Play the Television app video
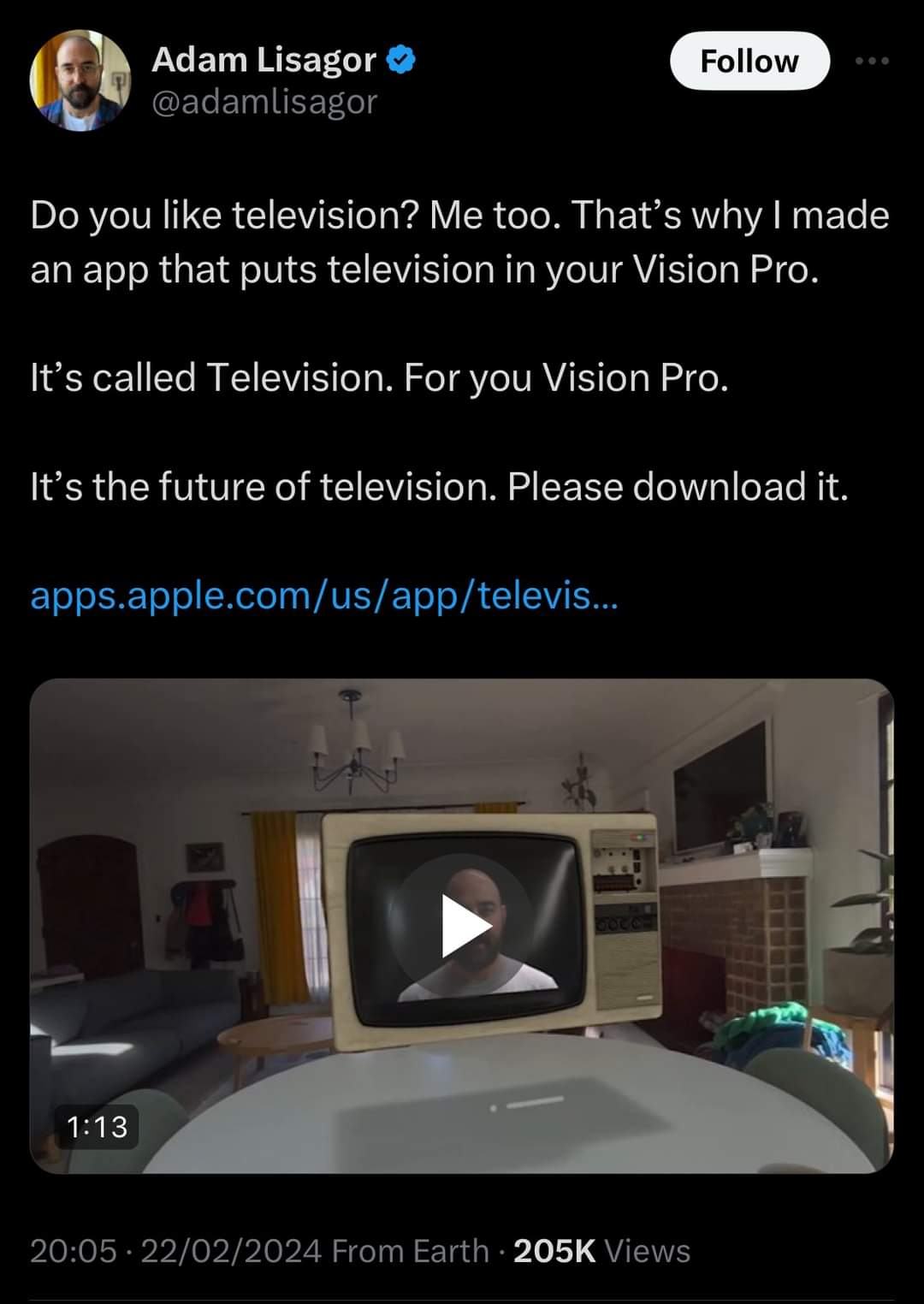This screenshot has height=1304, width=924. (x=465, y=925)
